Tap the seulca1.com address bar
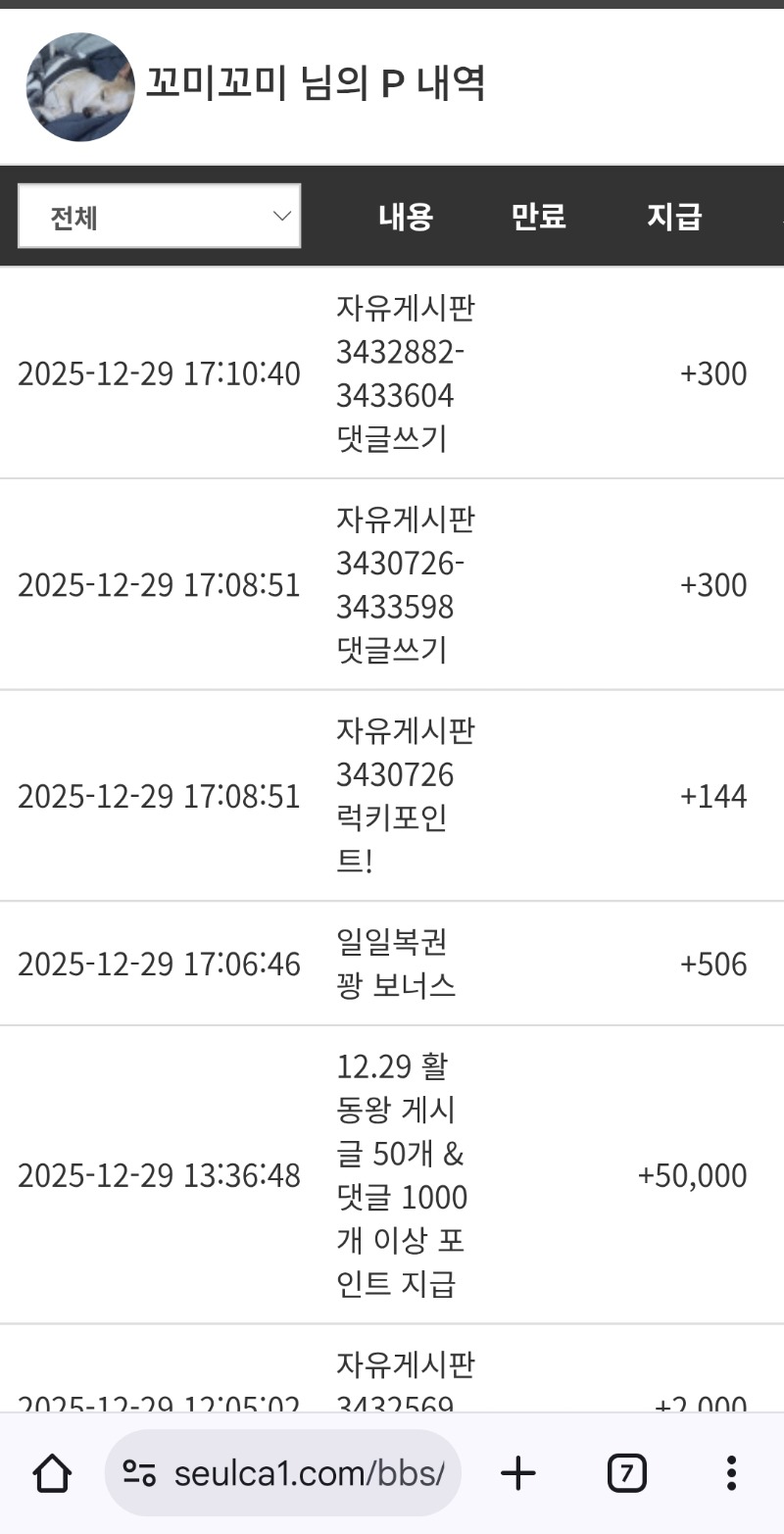The width and height of the screenshot is (784, 1534). (282, 1472)
